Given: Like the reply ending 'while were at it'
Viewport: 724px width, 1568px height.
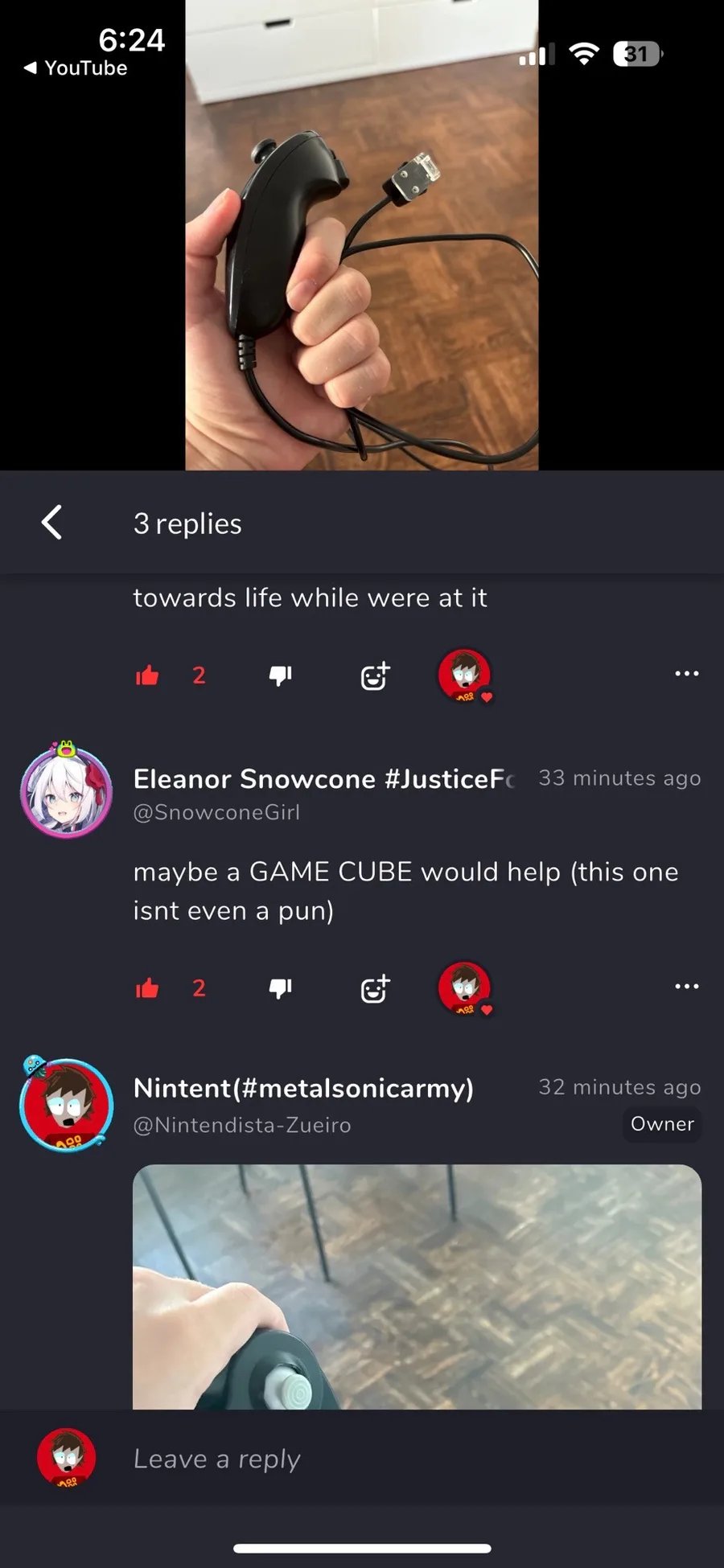Looking at the screenshot, I should pyautogui.click(x=148, y=675).
